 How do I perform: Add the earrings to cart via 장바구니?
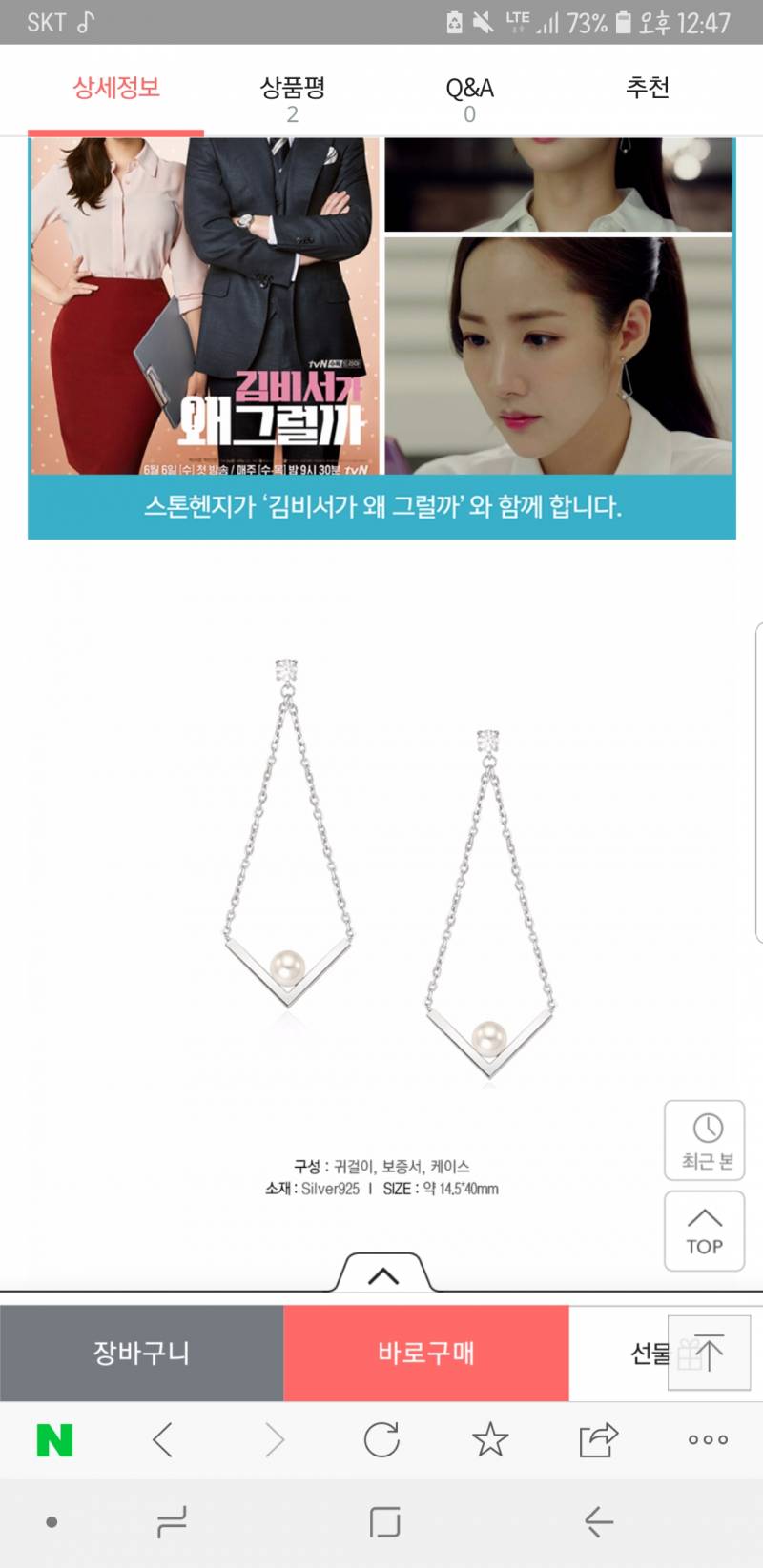pos(141,1353)
